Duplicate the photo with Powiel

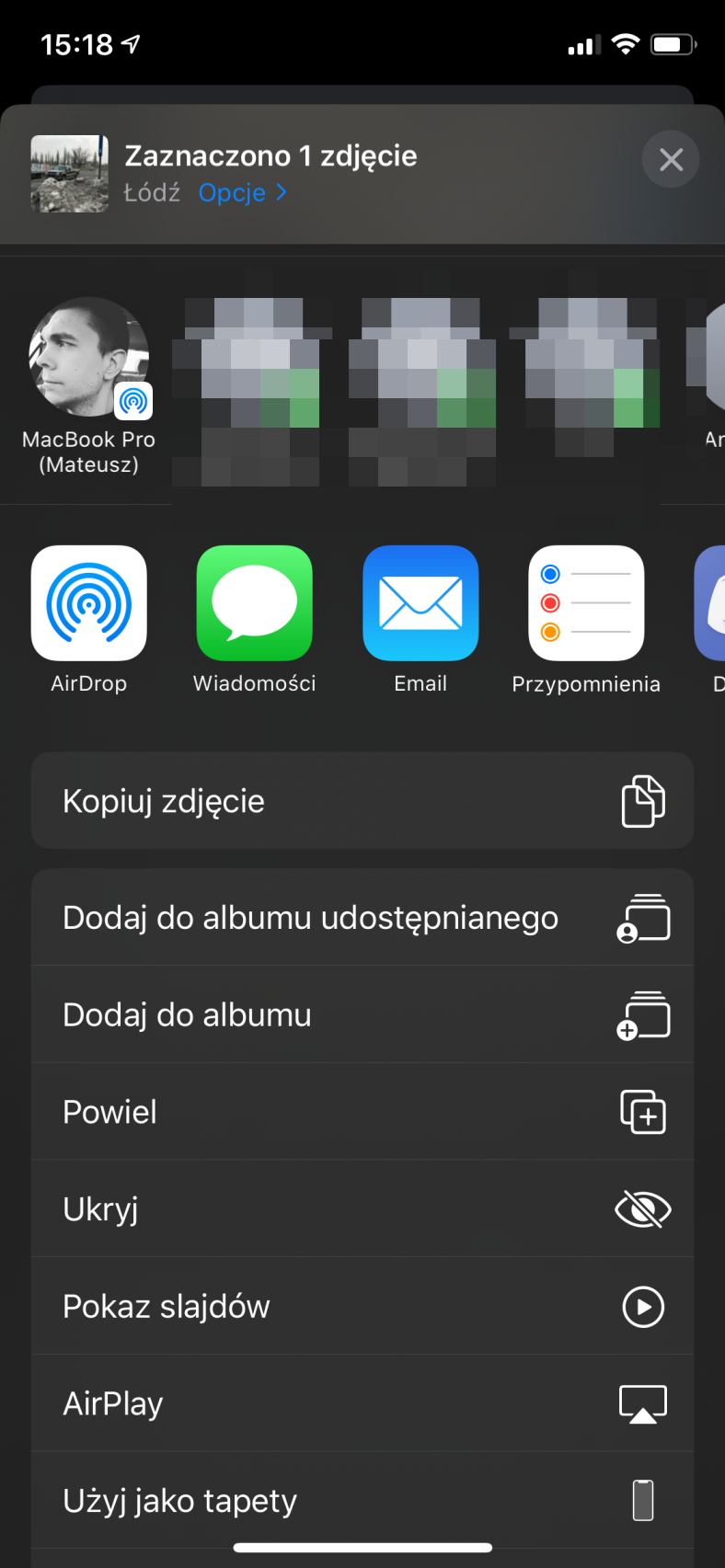[362, 1112]
